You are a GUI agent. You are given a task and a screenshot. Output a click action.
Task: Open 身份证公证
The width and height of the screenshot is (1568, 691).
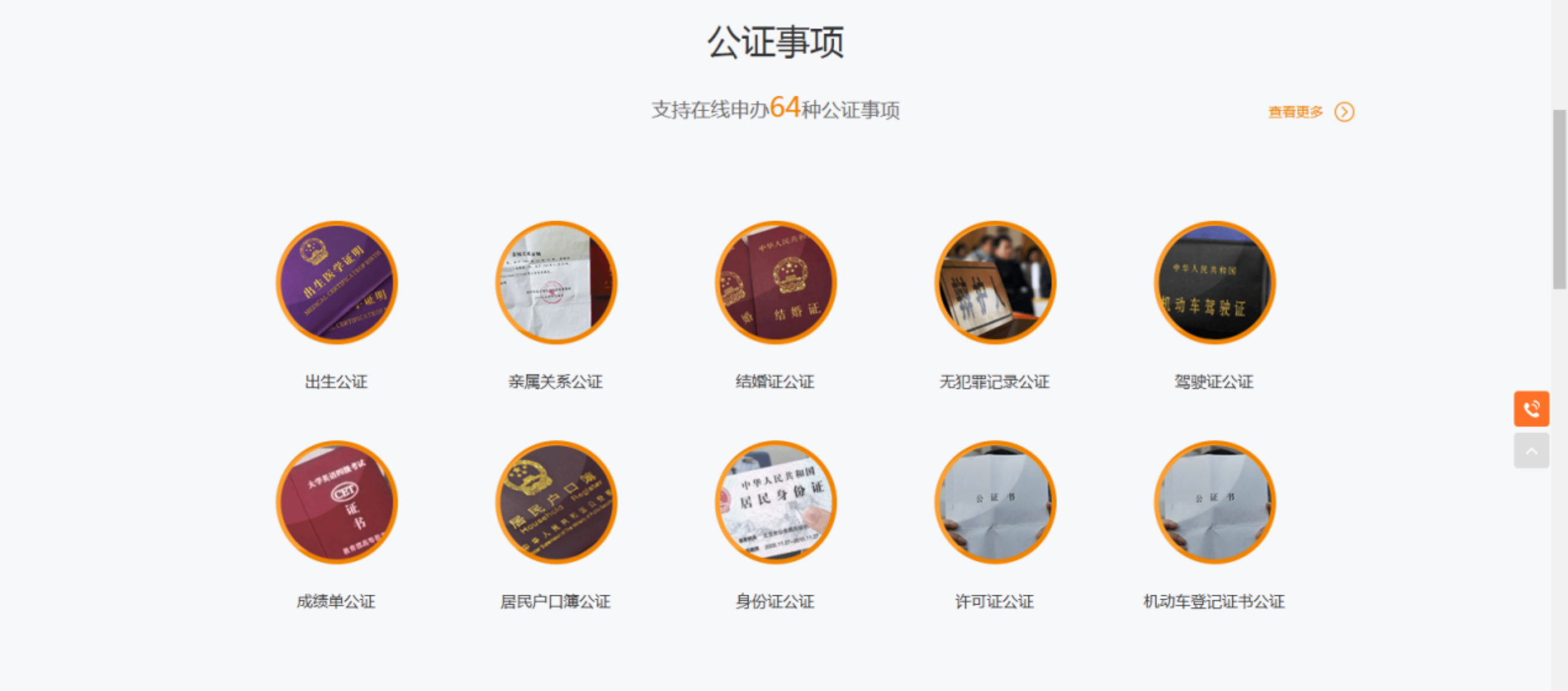[775, 502]
